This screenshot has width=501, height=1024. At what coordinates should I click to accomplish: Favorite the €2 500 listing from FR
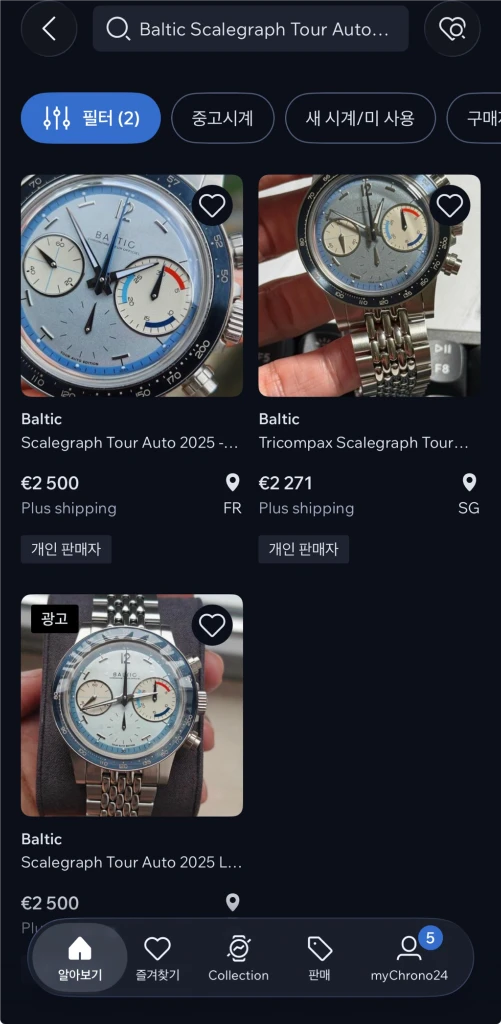[212, 206]
